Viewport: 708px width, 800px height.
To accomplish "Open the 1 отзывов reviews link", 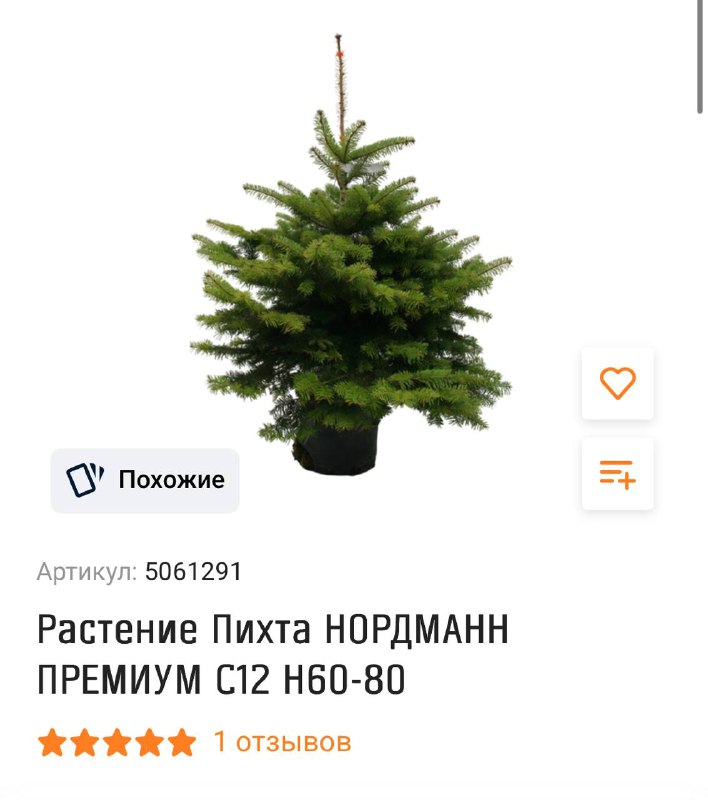I will tap(282, 743).
